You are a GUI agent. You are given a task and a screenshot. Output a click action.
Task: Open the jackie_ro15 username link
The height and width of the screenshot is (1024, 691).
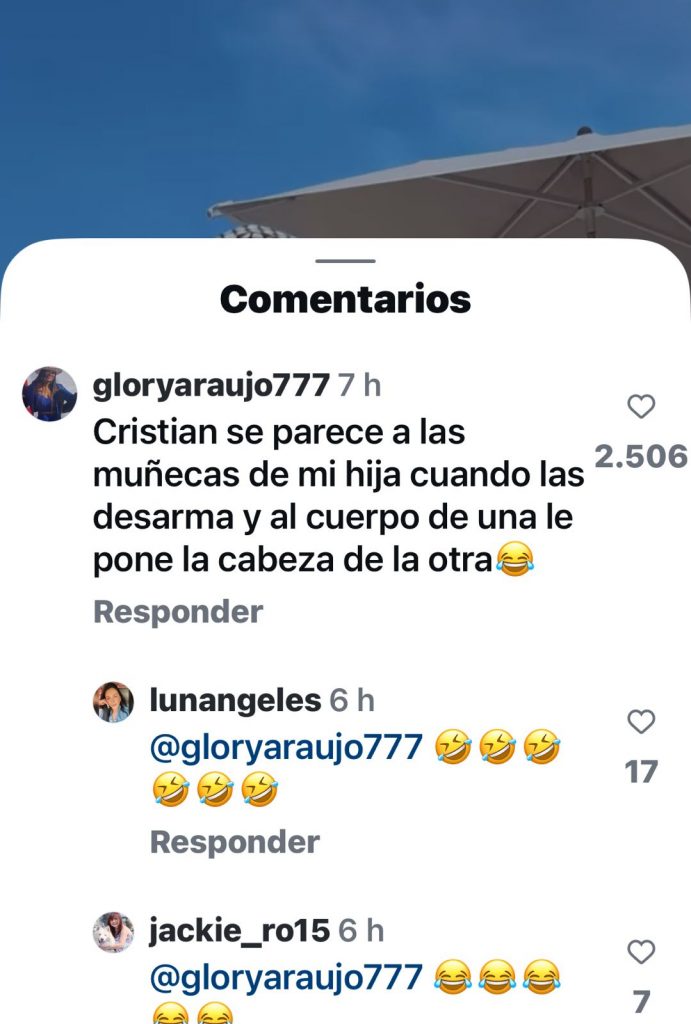click(x=239, y=931)
